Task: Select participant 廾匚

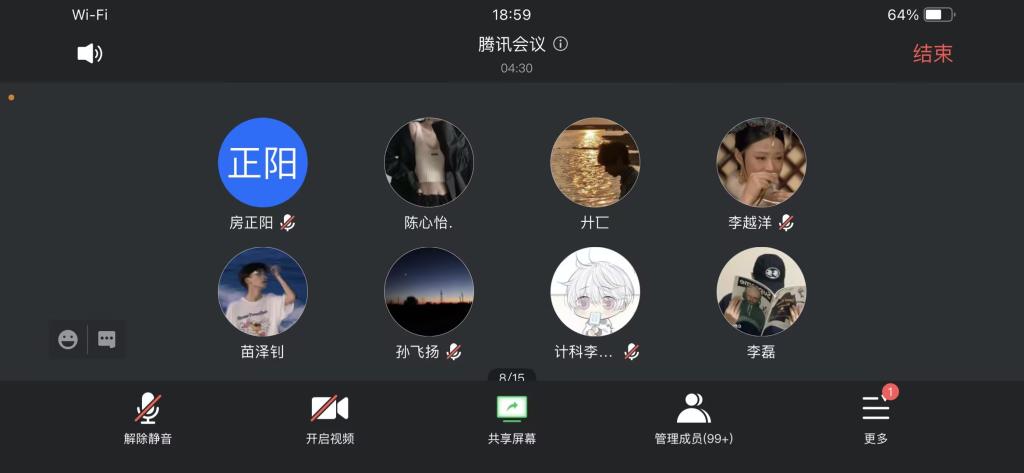Action: coord(595,163)
